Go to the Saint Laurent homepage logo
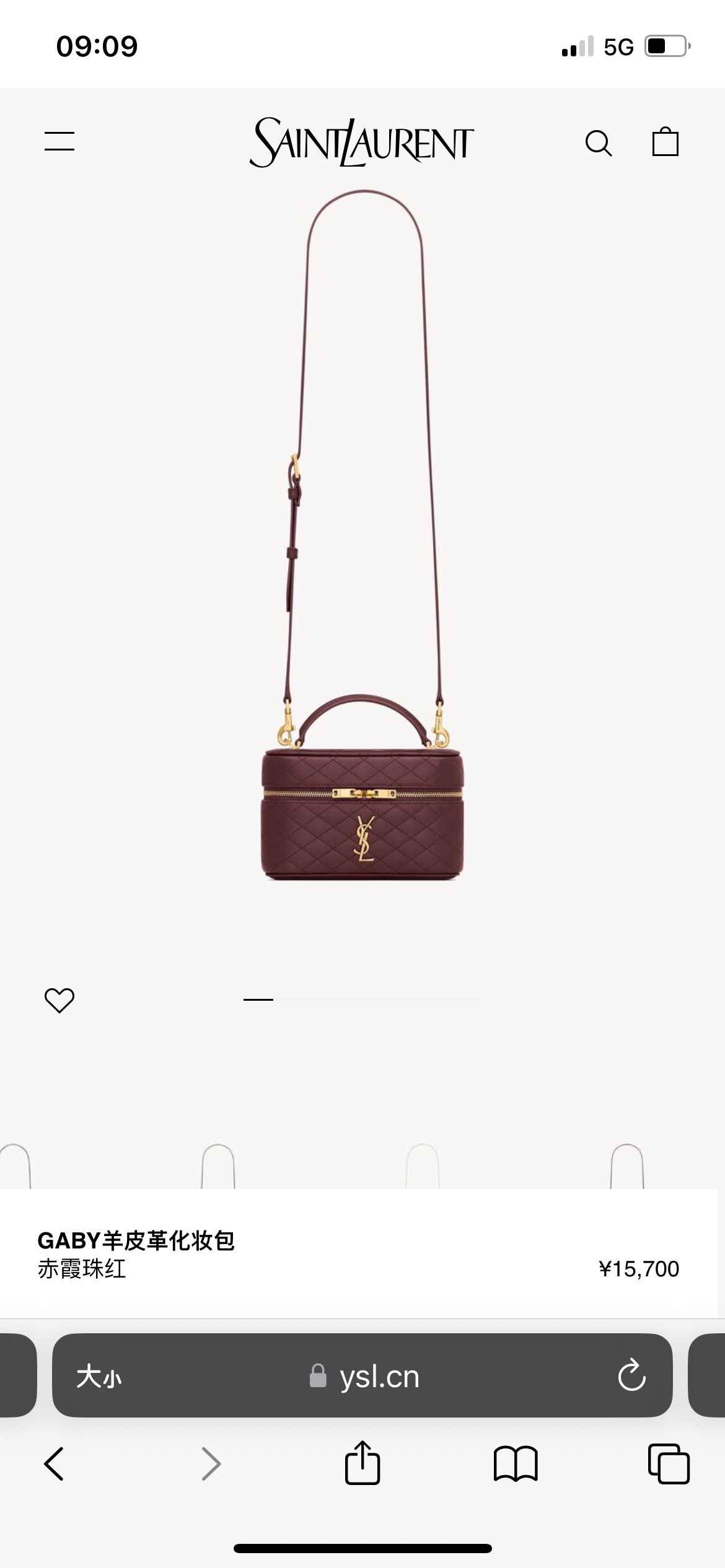Screen dimensions: 725x1568 362,142
